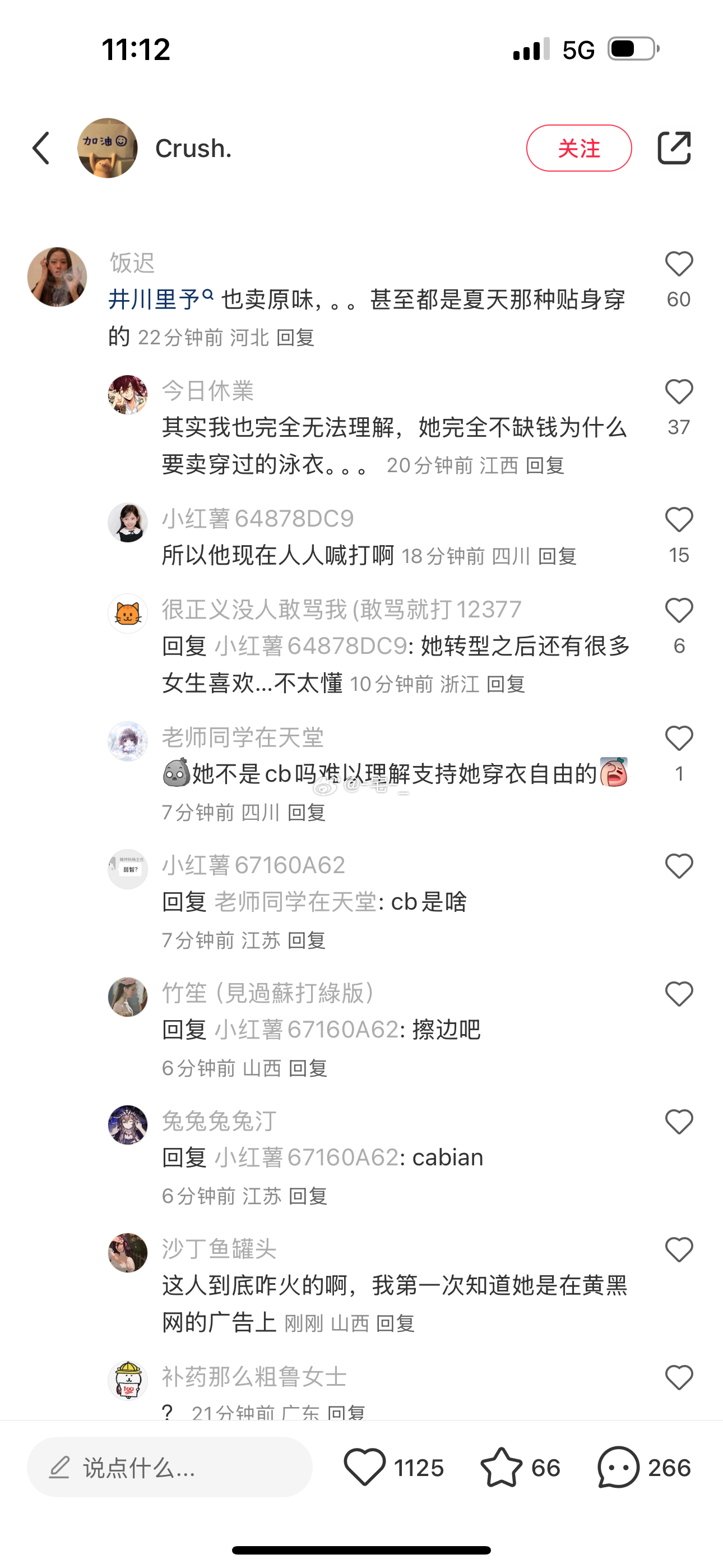Open Crush.'s profile avatar
723x1568 pixels.
[x=107, y=148]
